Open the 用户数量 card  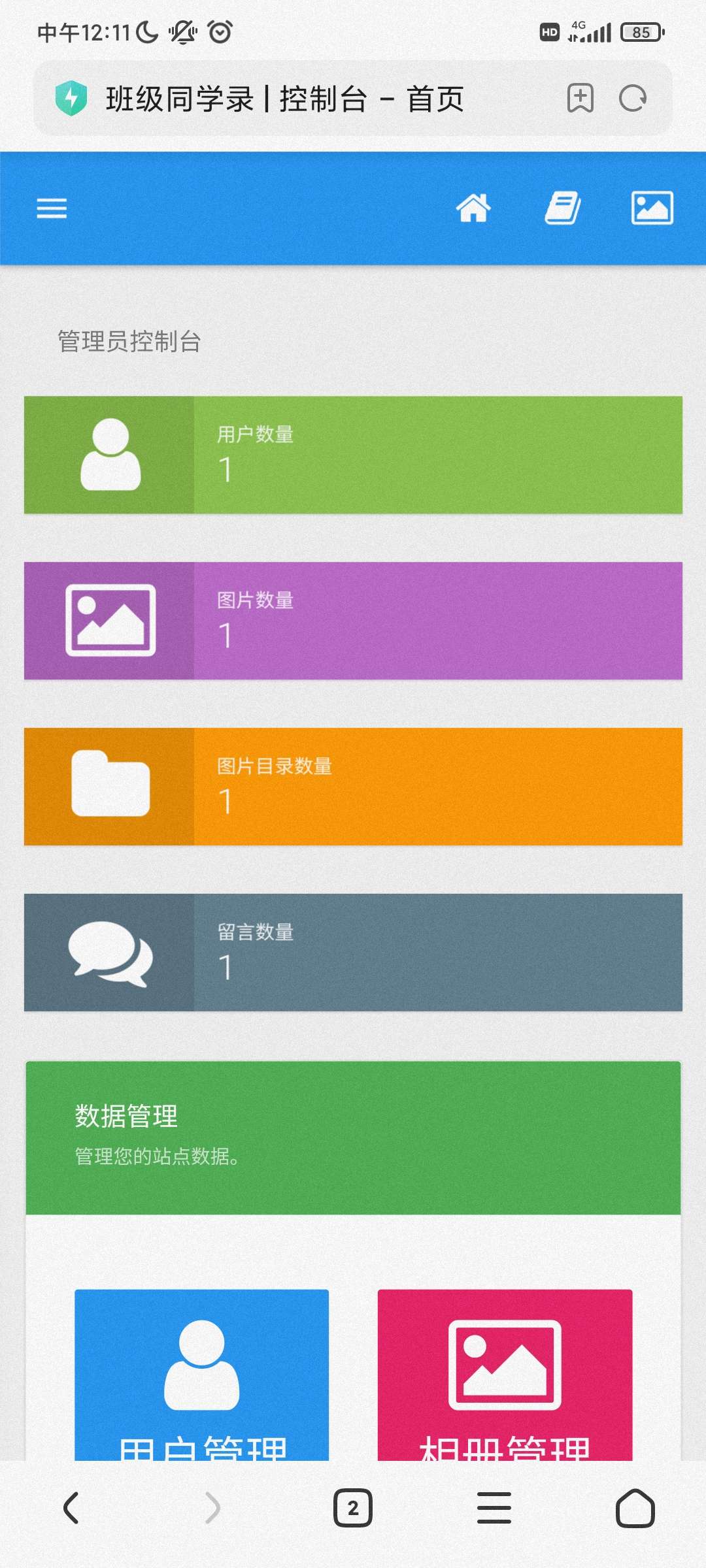click(353, 455)
